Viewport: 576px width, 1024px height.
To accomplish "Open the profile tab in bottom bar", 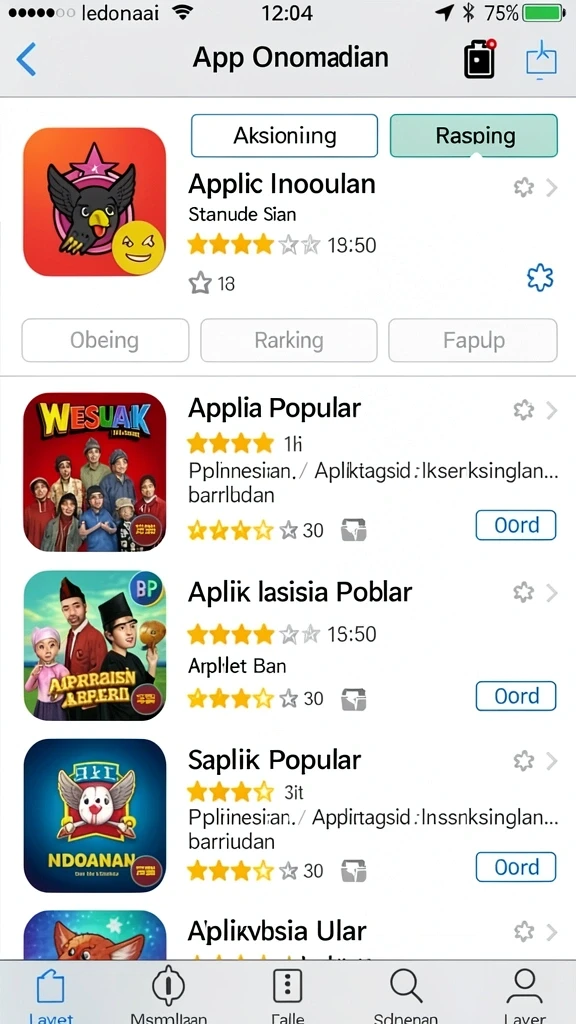I will (524, 993).
